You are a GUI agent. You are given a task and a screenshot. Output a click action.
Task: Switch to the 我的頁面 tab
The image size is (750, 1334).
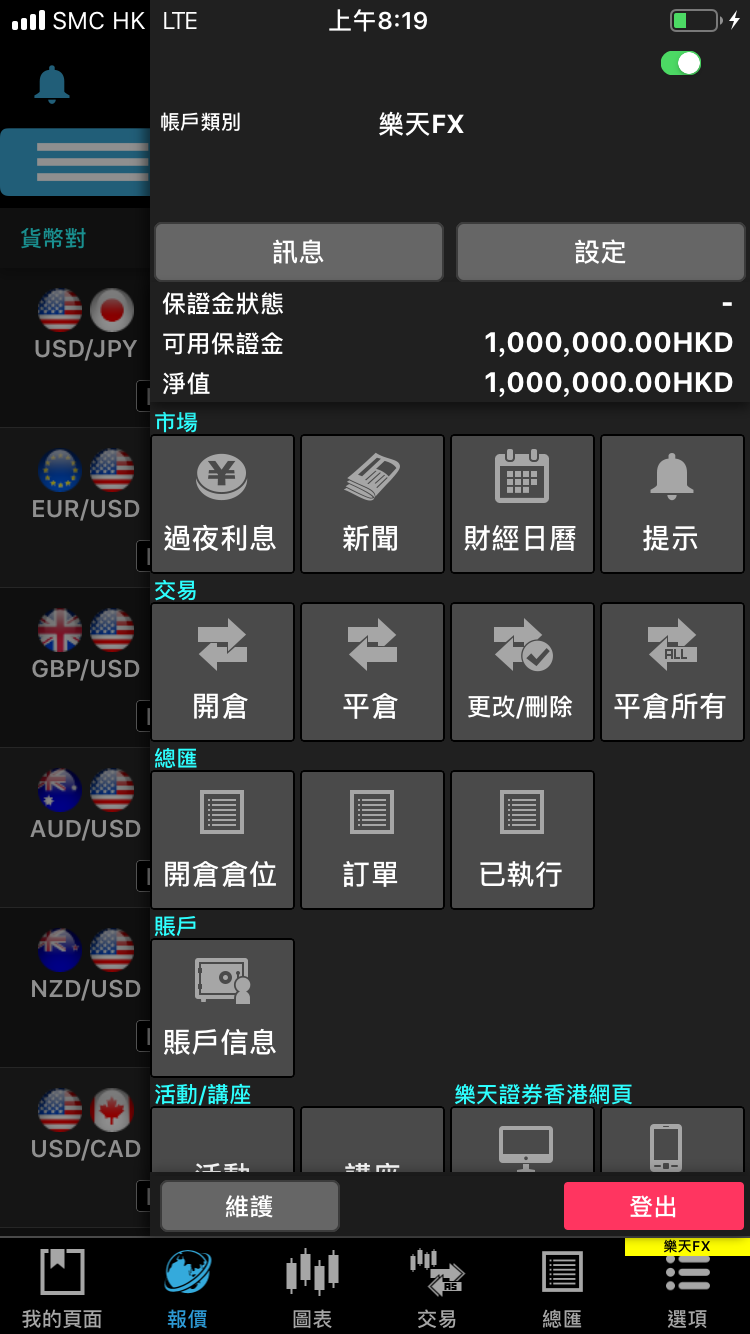click(x=62, y=1288)
